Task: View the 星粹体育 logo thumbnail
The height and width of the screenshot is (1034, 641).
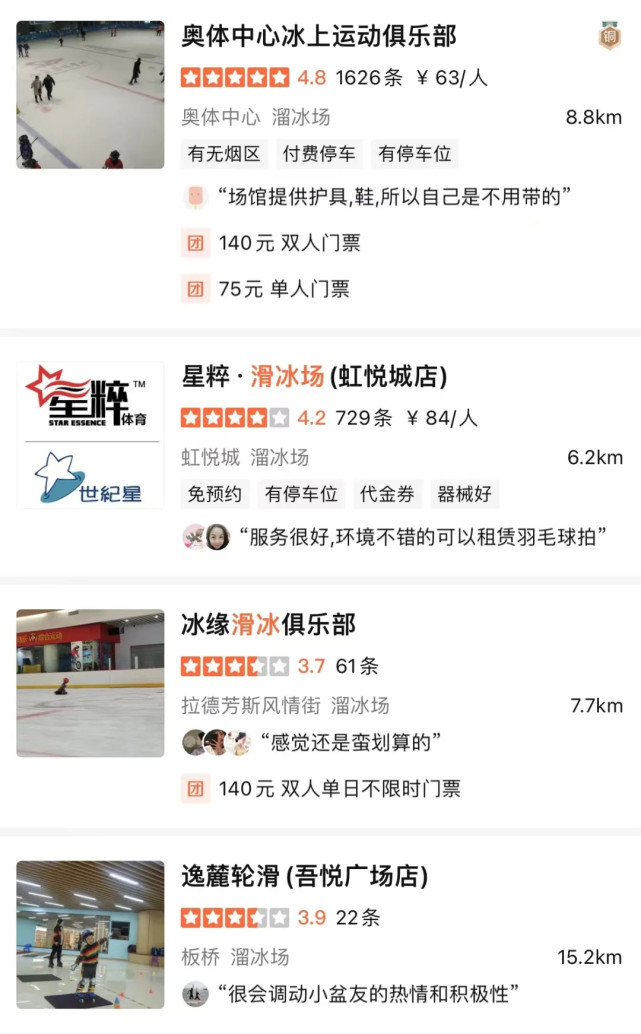Action: (x=90, y=435)
